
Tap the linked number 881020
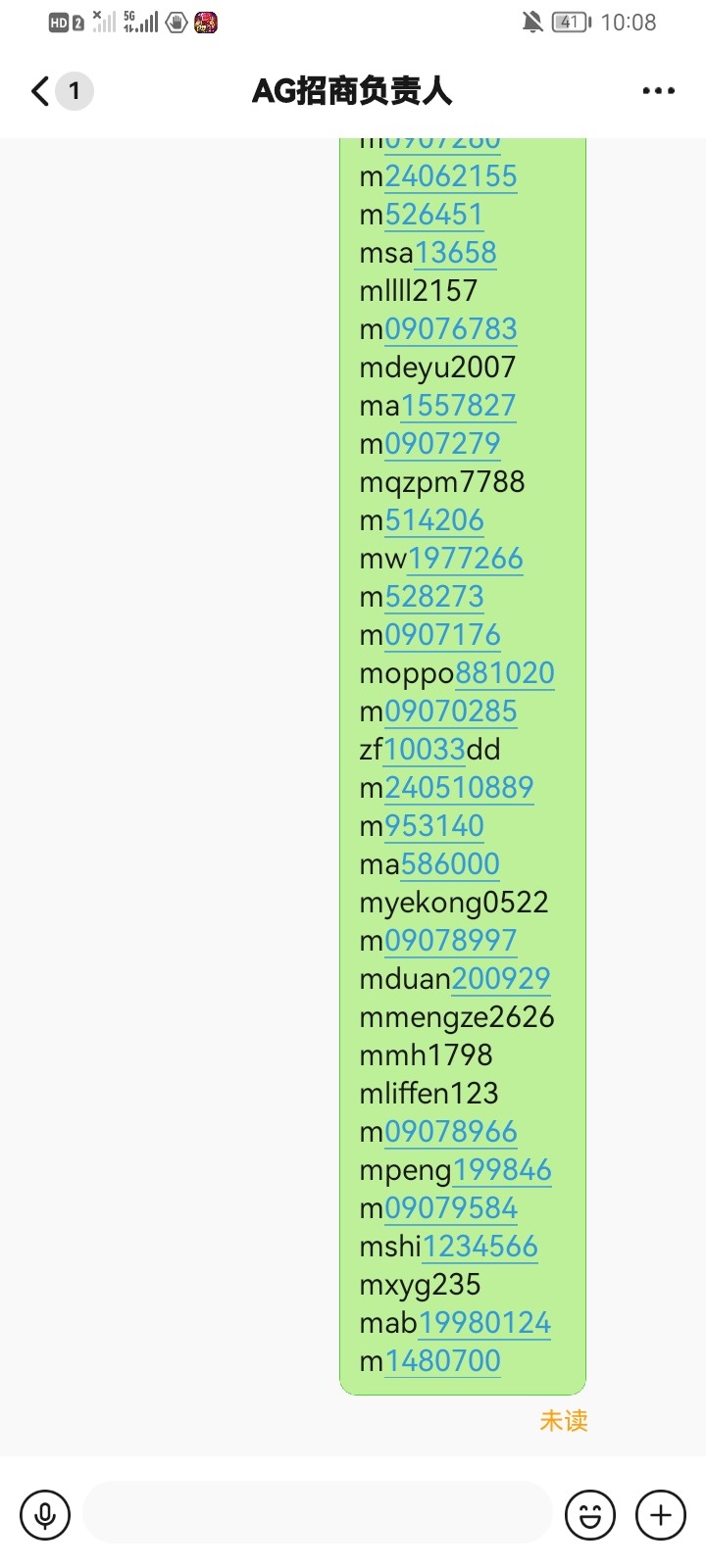pyautogui.click(x=504, y=673)
